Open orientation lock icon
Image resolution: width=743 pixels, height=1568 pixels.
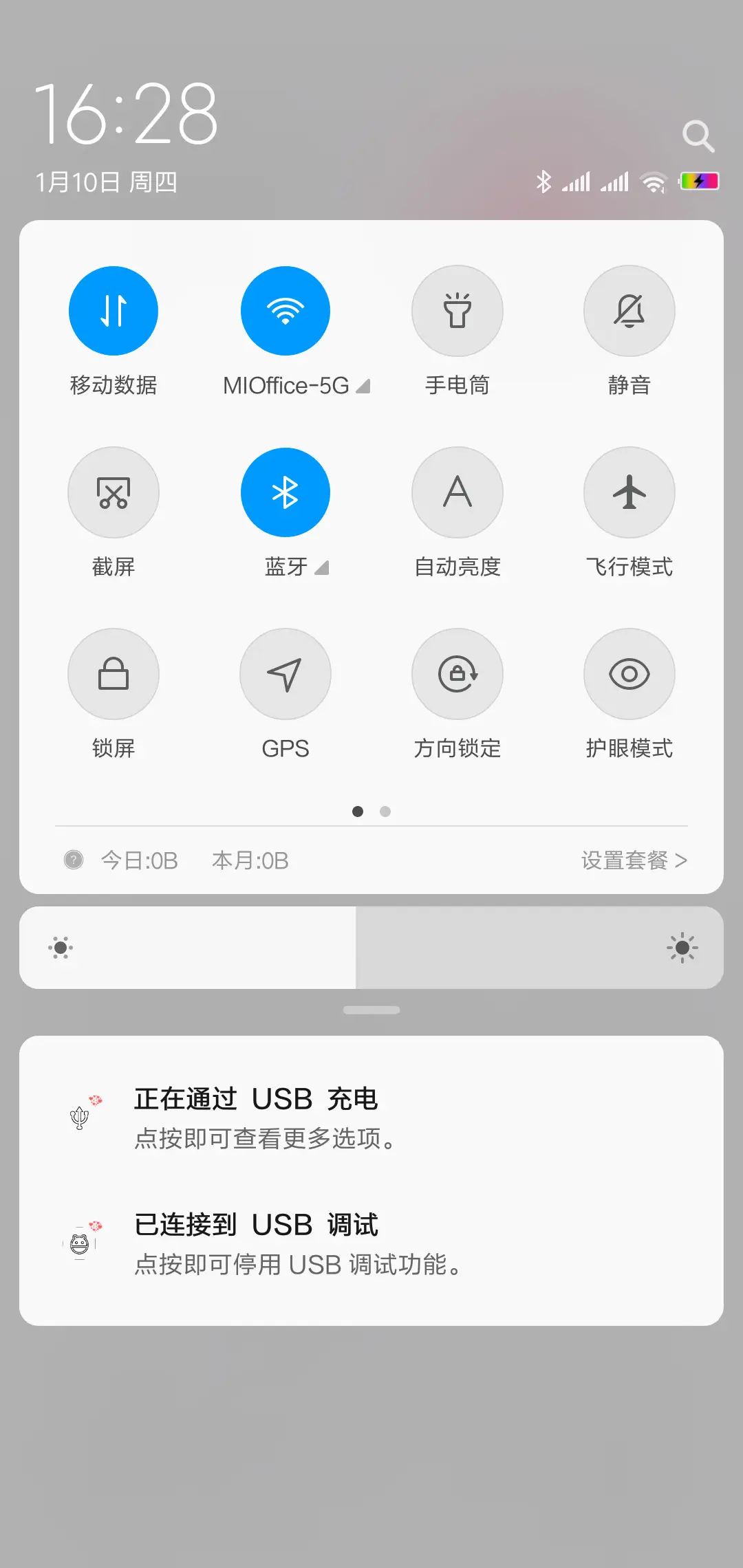(x=457, y=674)
